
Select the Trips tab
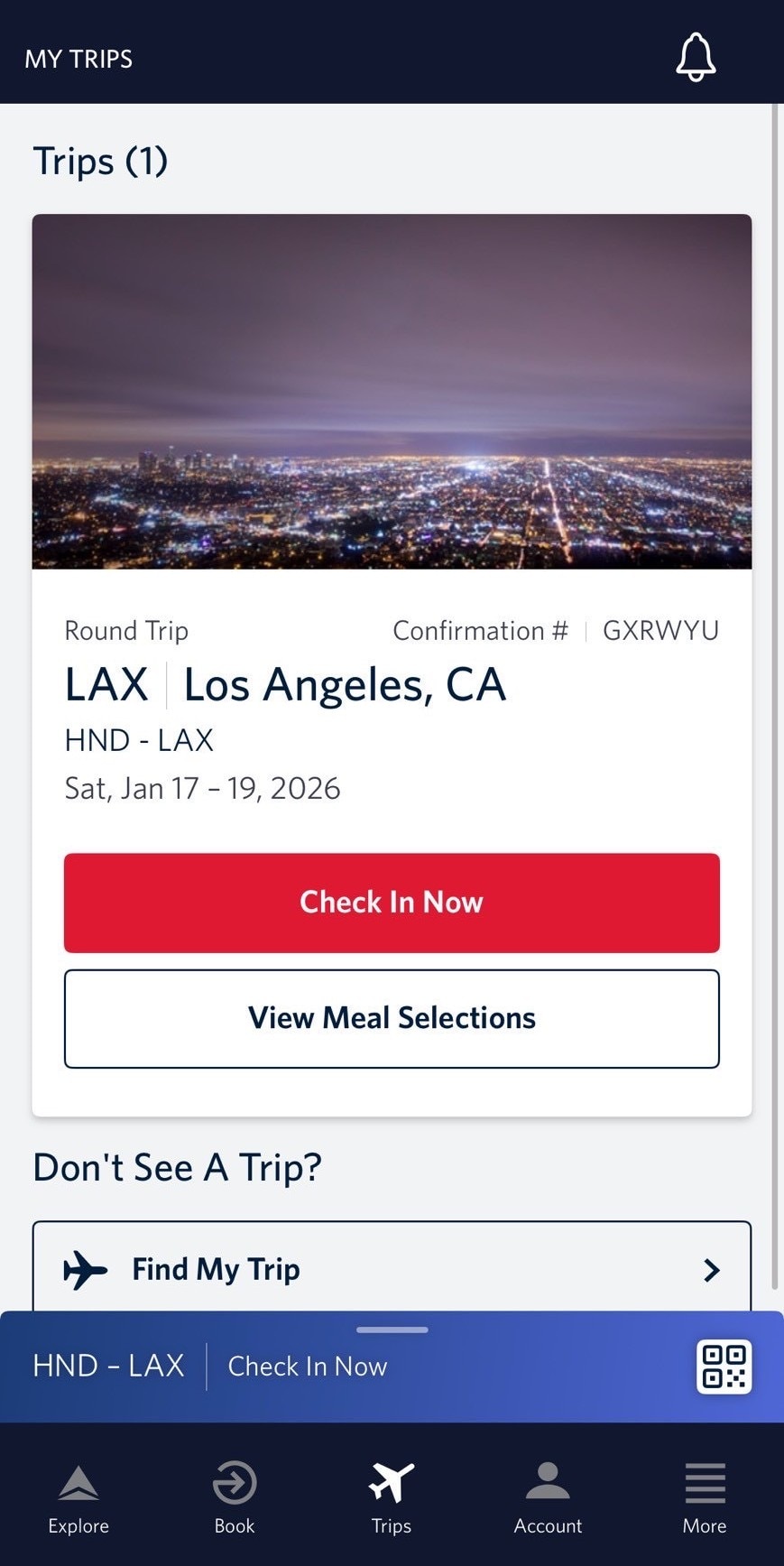pos(392,1498)
